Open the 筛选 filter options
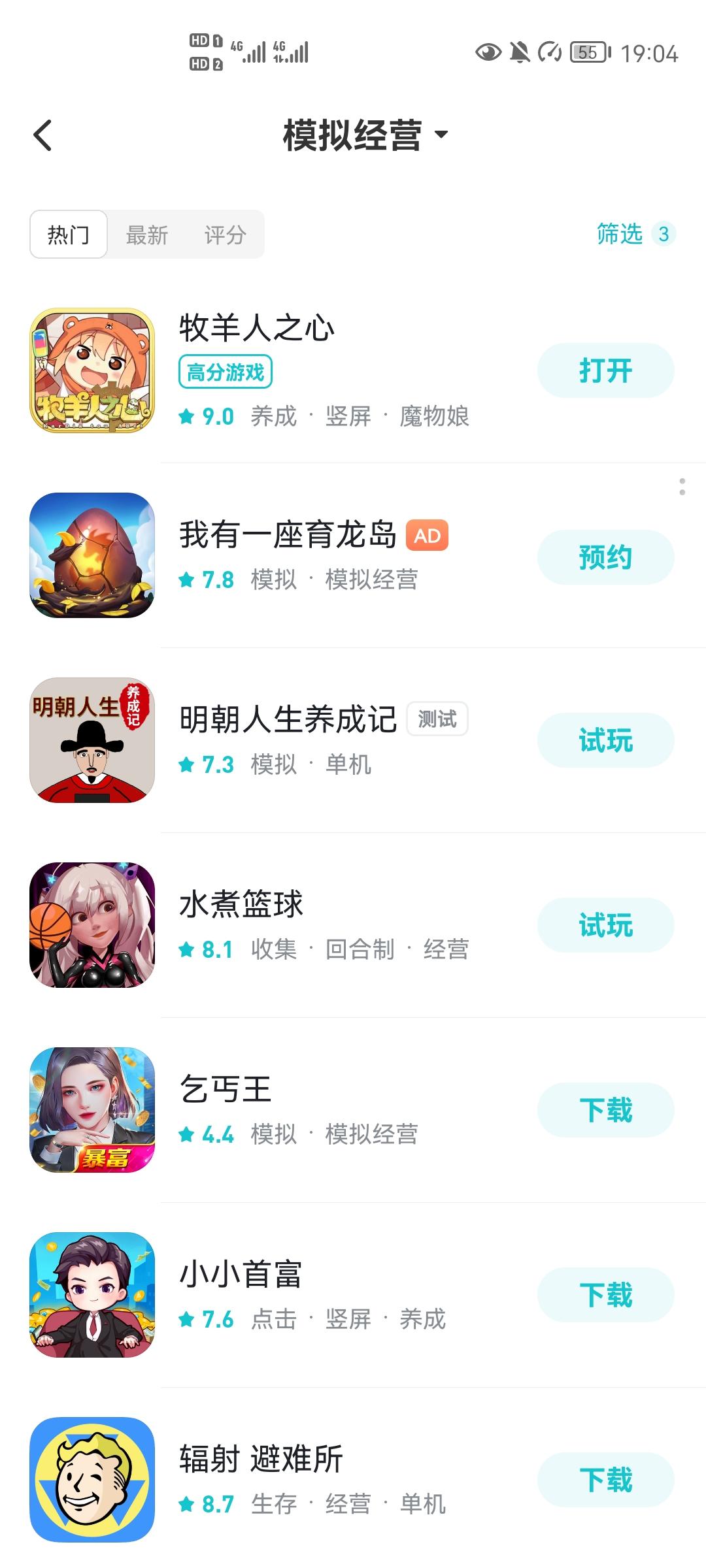 coord(634,234)
